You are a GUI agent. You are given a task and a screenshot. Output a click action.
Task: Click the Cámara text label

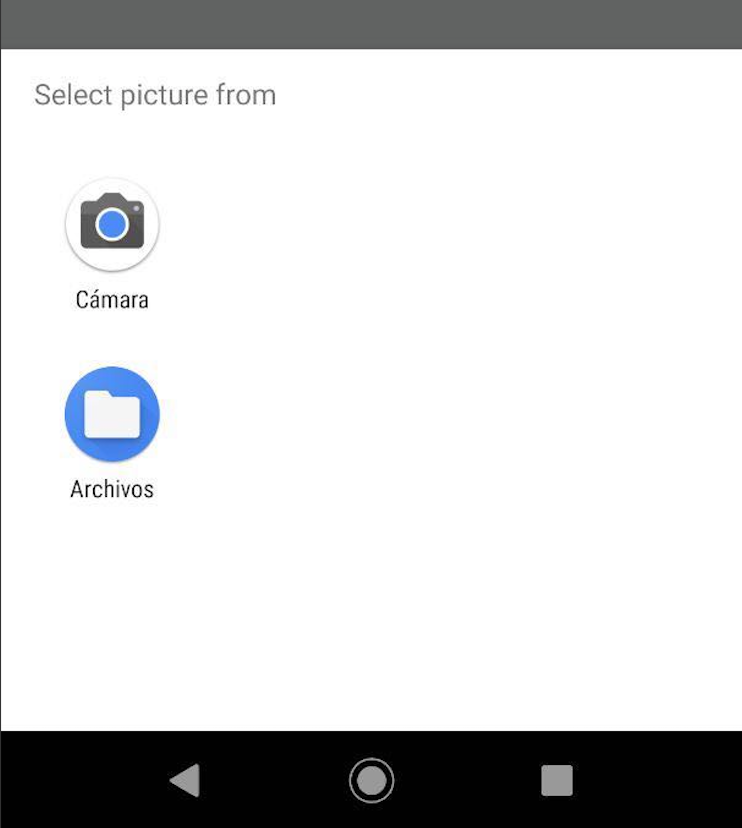(x=112, y=298)
